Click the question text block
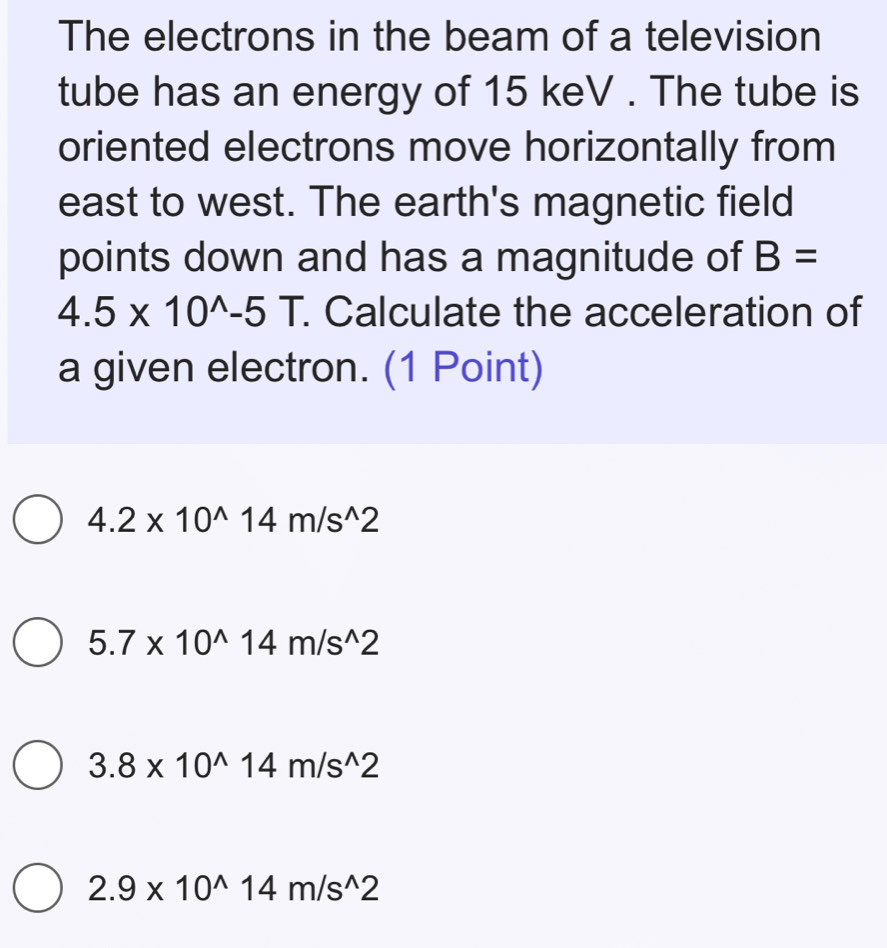Viewport: 887px width, 948px height. click(x=440, y=200)
